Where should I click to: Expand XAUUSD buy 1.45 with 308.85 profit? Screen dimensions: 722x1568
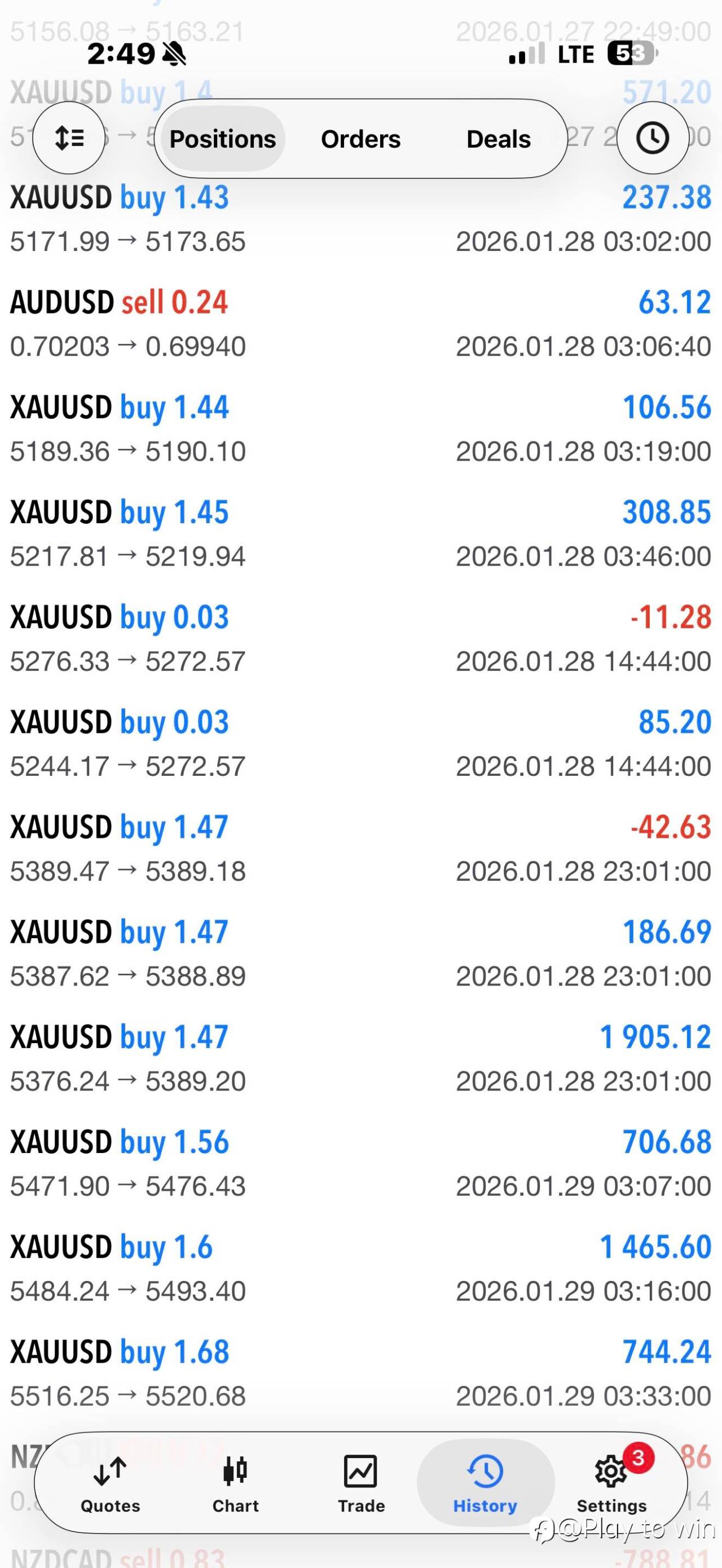tap(361, 534)
